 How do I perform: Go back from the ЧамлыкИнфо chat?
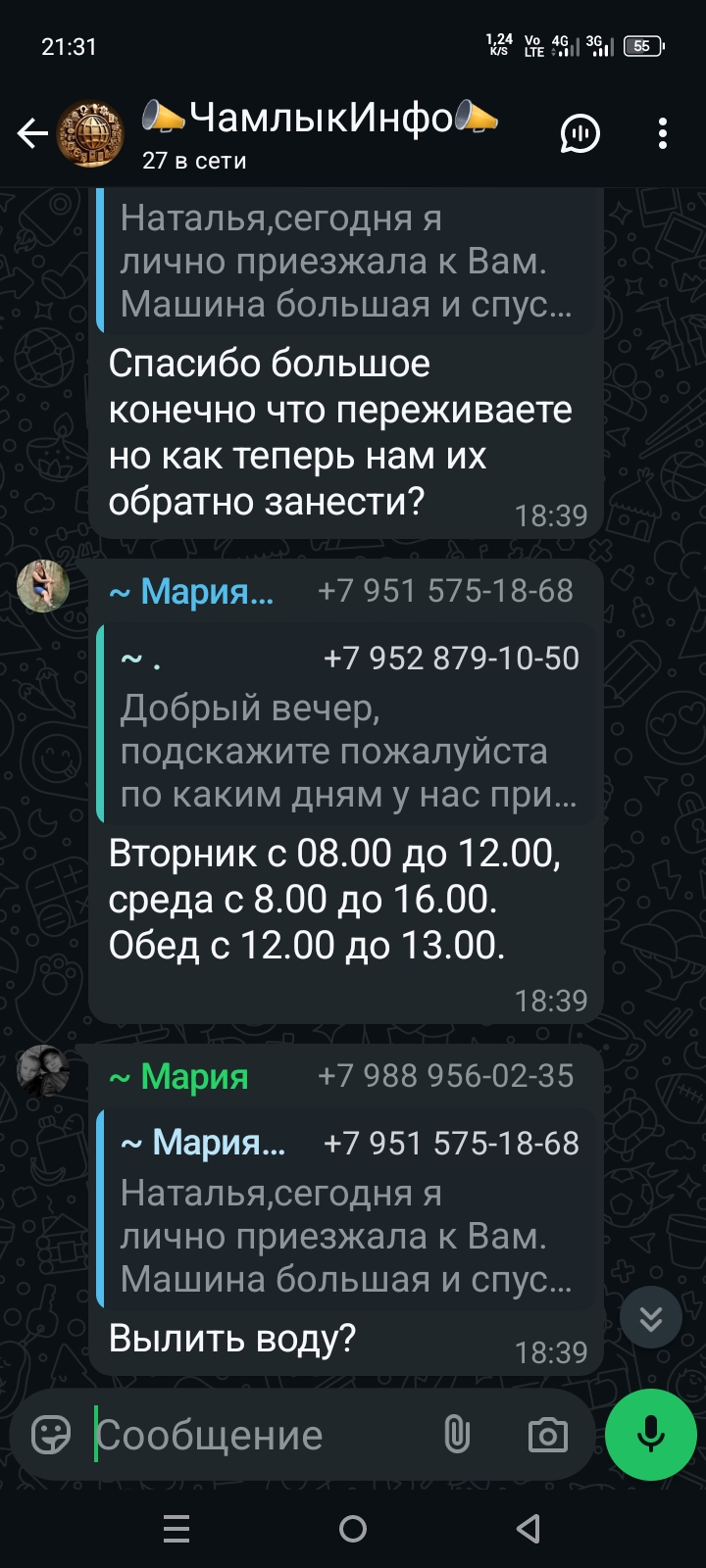point(32,133)
